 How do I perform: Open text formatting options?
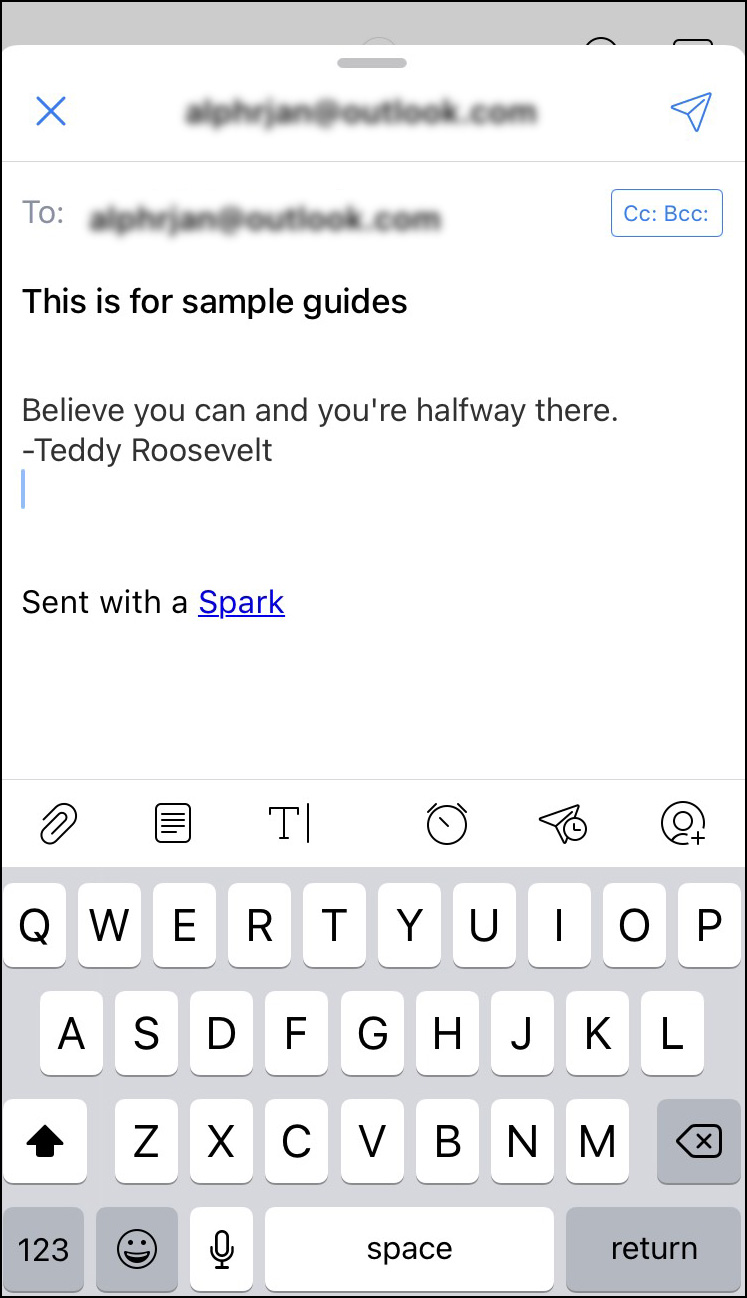pyautogui.click(x=289, y=824)
